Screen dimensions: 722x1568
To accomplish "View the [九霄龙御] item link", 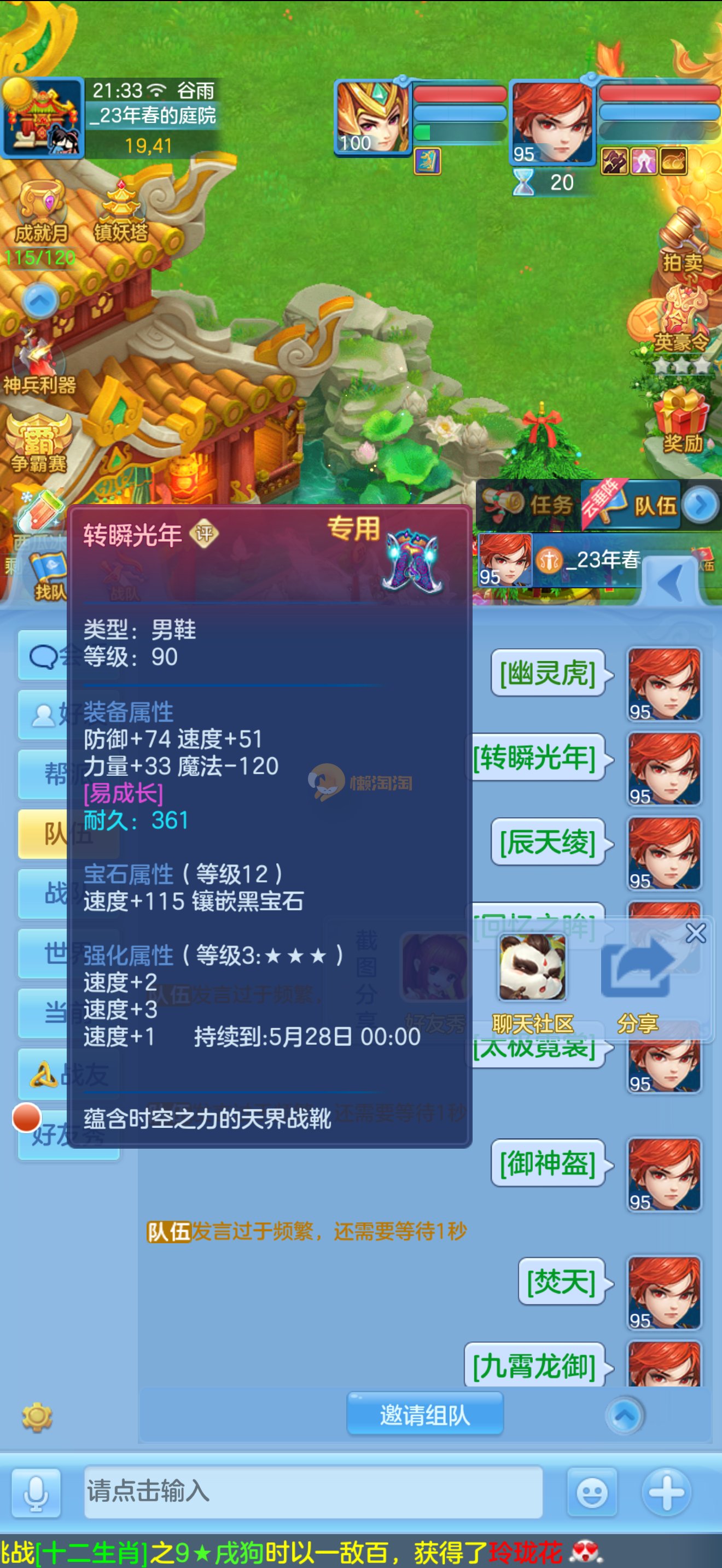I will (534, 1366).
